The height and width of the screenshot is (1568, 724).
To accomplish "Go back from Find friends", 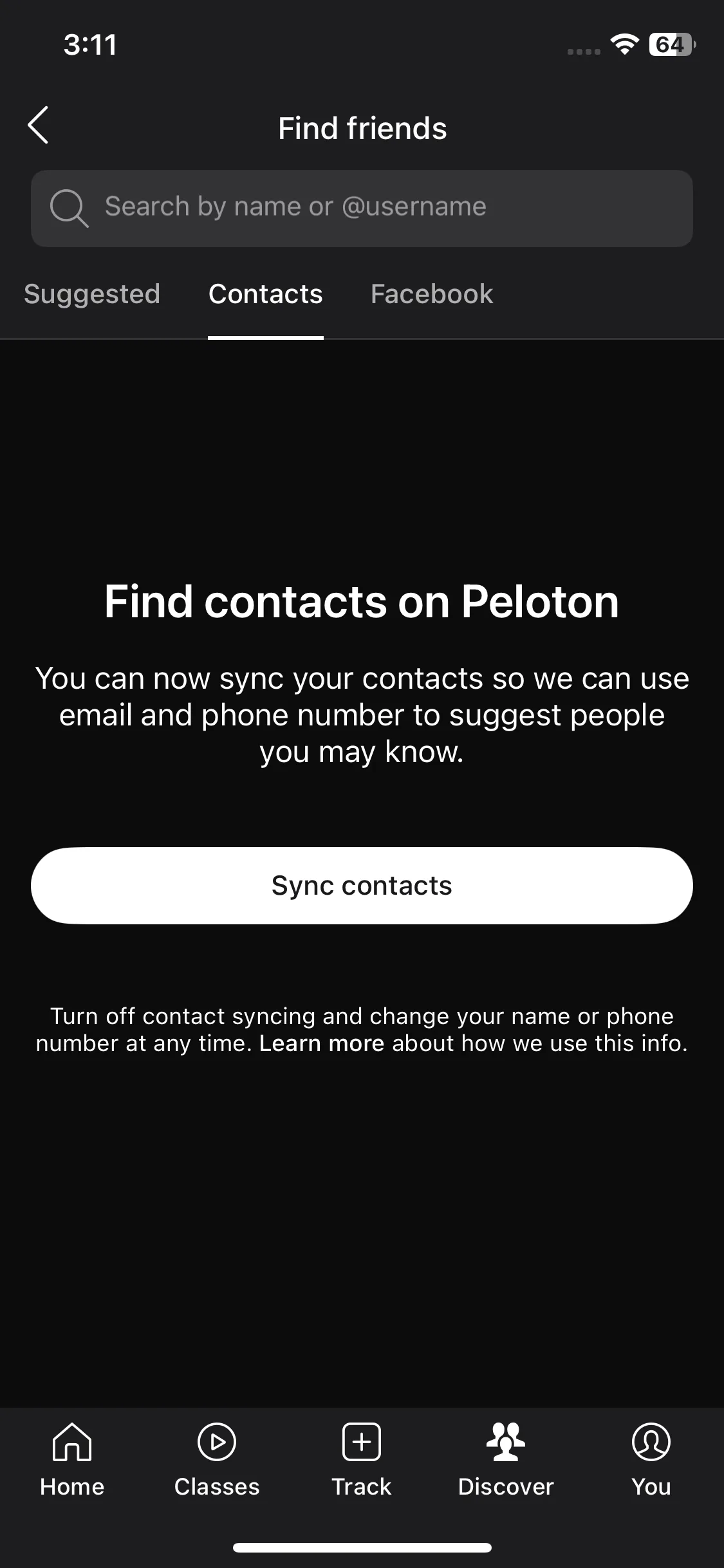I will [x=39, y=126].
